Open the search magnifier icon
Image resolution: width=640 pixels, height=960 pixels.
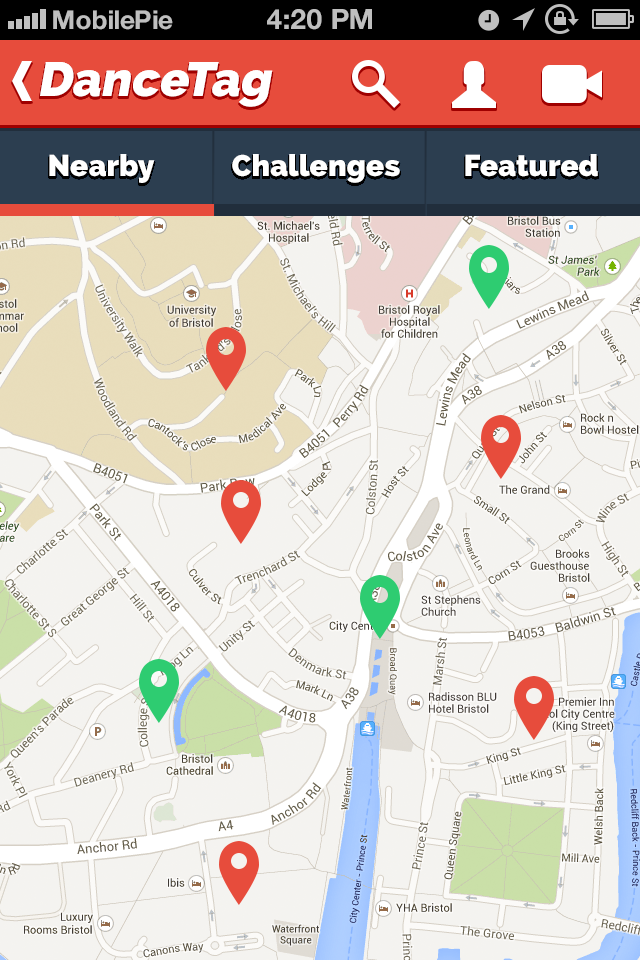375,83
